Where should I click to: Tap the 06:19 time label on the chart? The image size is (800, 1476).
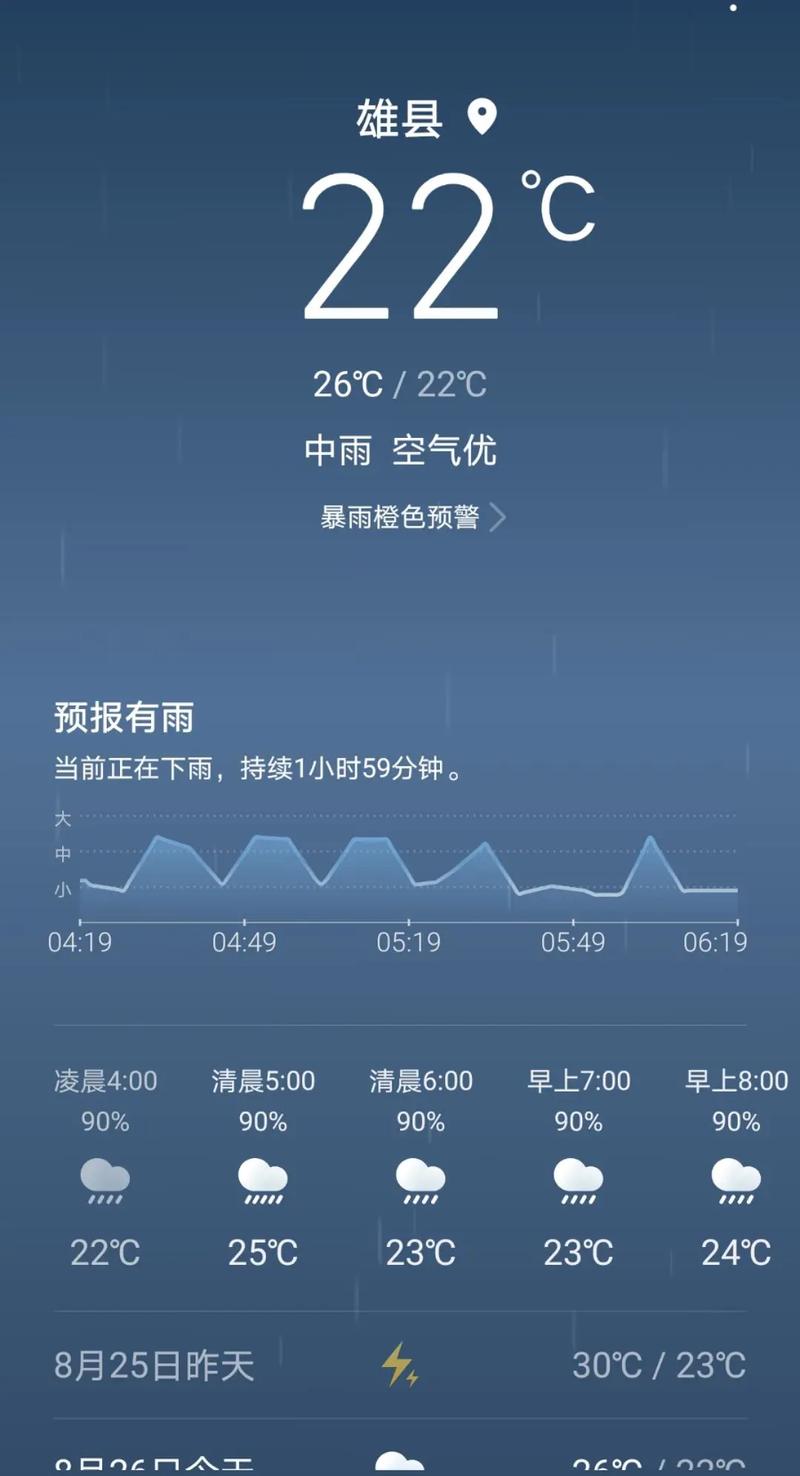click(x=716, y=942)
